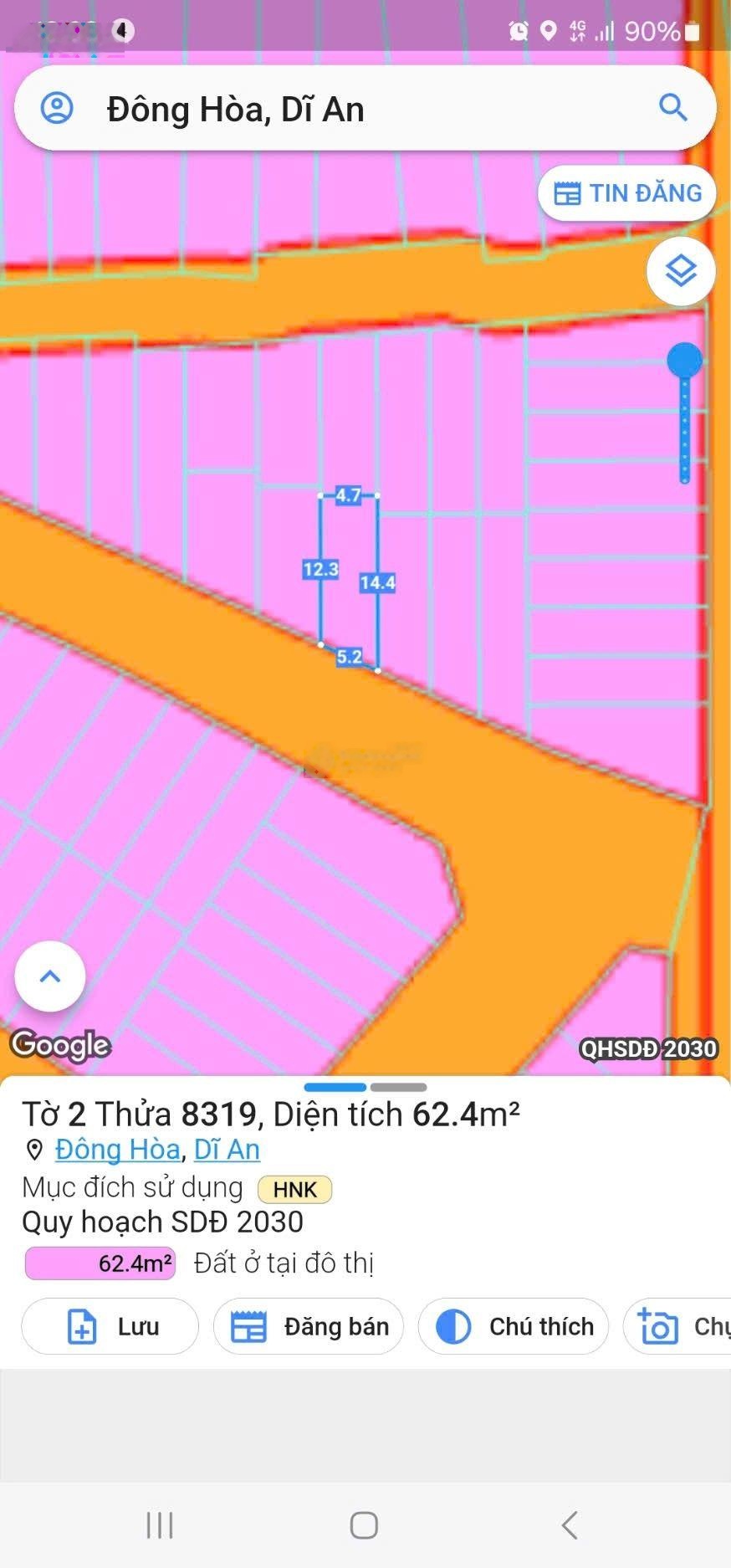731x1568 pixels.
Task: Open the Đông Hòa link
Action: click(x=117, y=1150)
